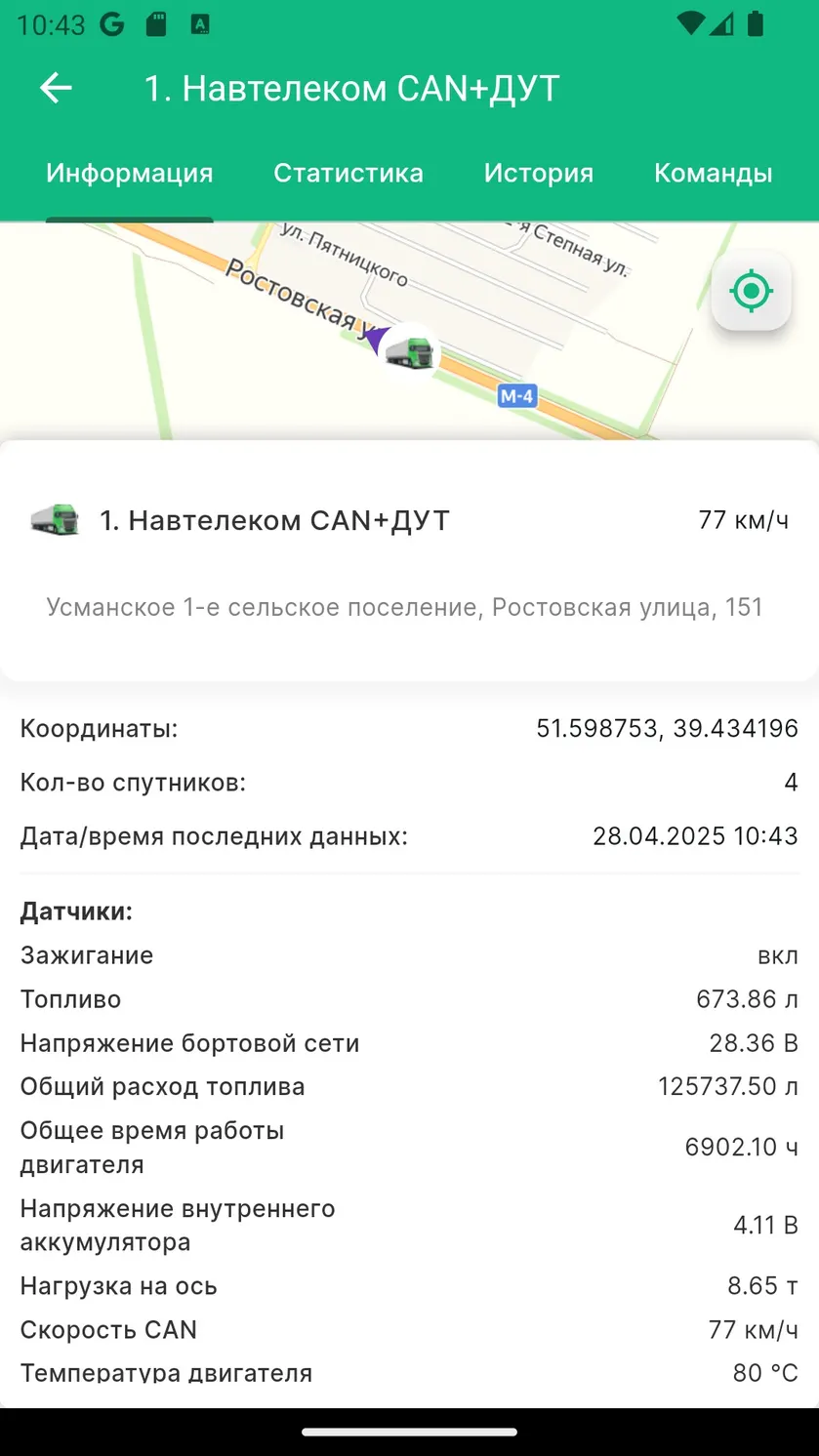Switch to the Статистика tab
The image size is (819, 1456).
348,173
